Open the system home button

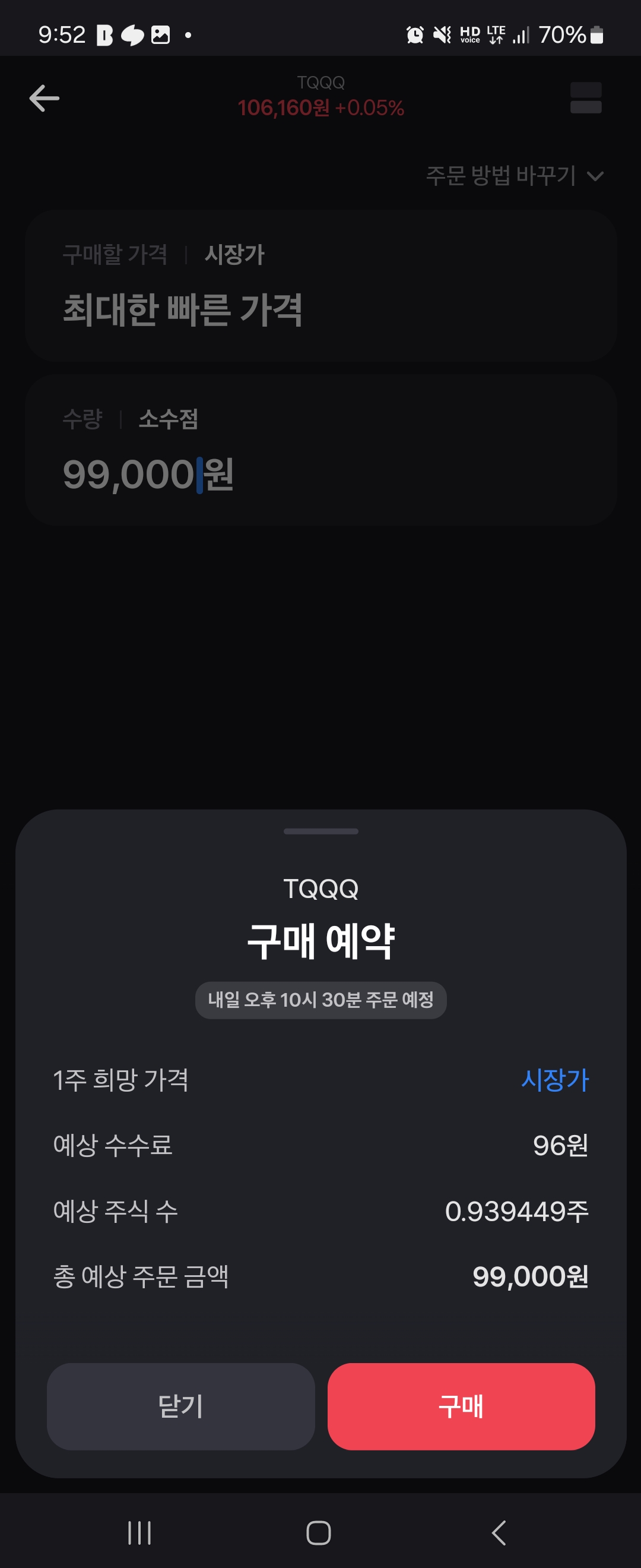(319, 1532)
